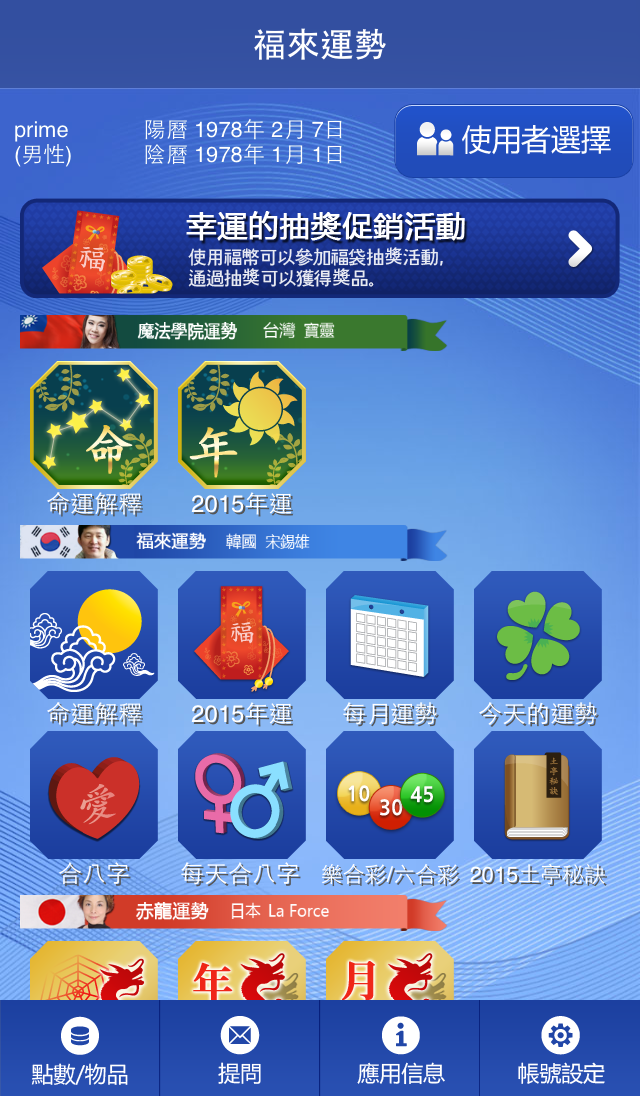Go to the 提問 question tab
The width and height of the screenshot is (640, 1096).
point(240,1050)
